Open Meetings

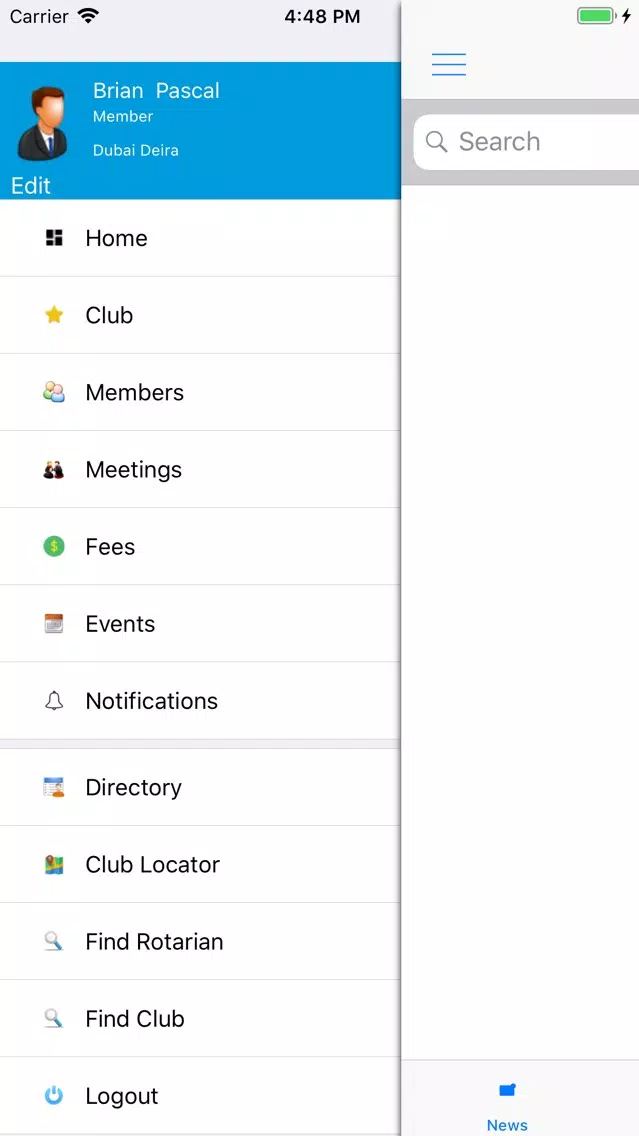pyautogui.click(x=200, y=469)
